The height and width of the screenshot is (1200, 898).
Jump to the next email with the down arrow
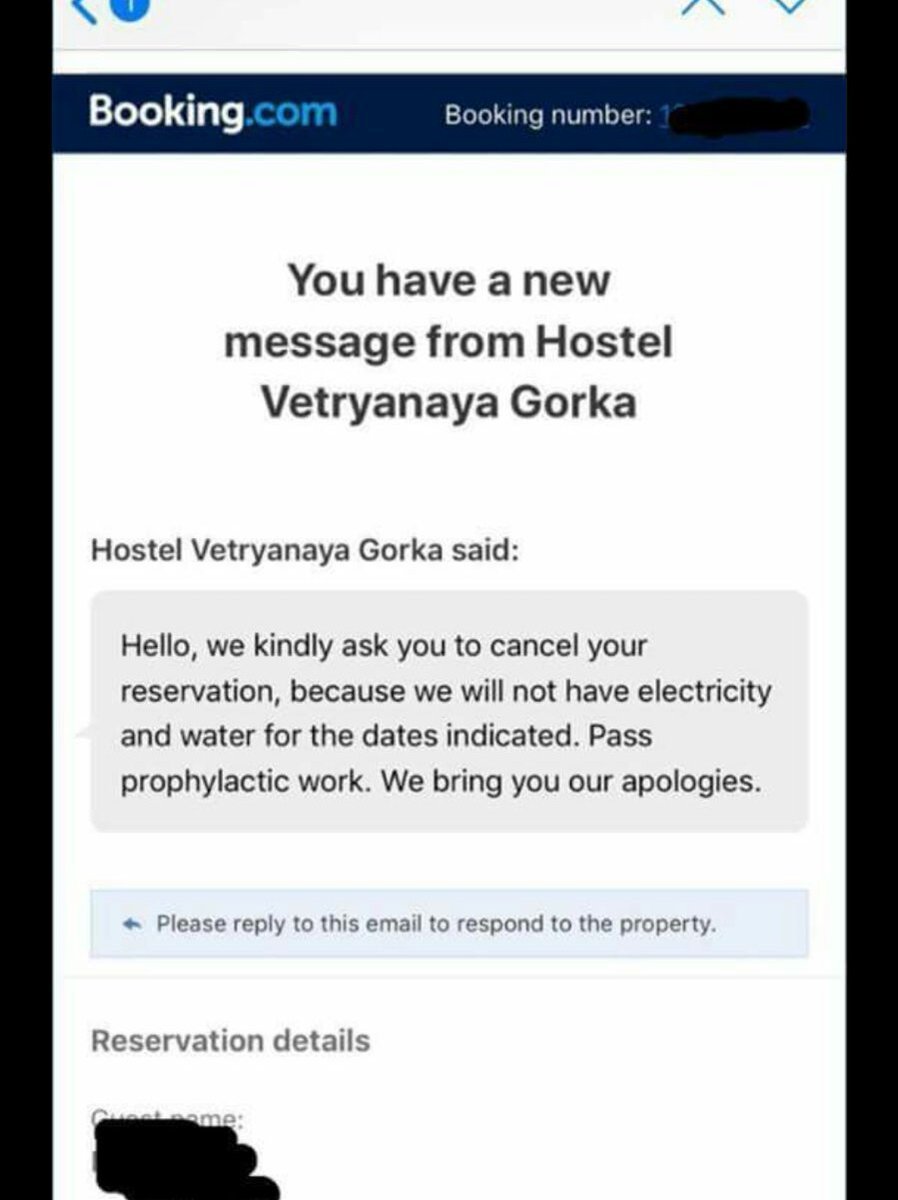click(791, 6)
